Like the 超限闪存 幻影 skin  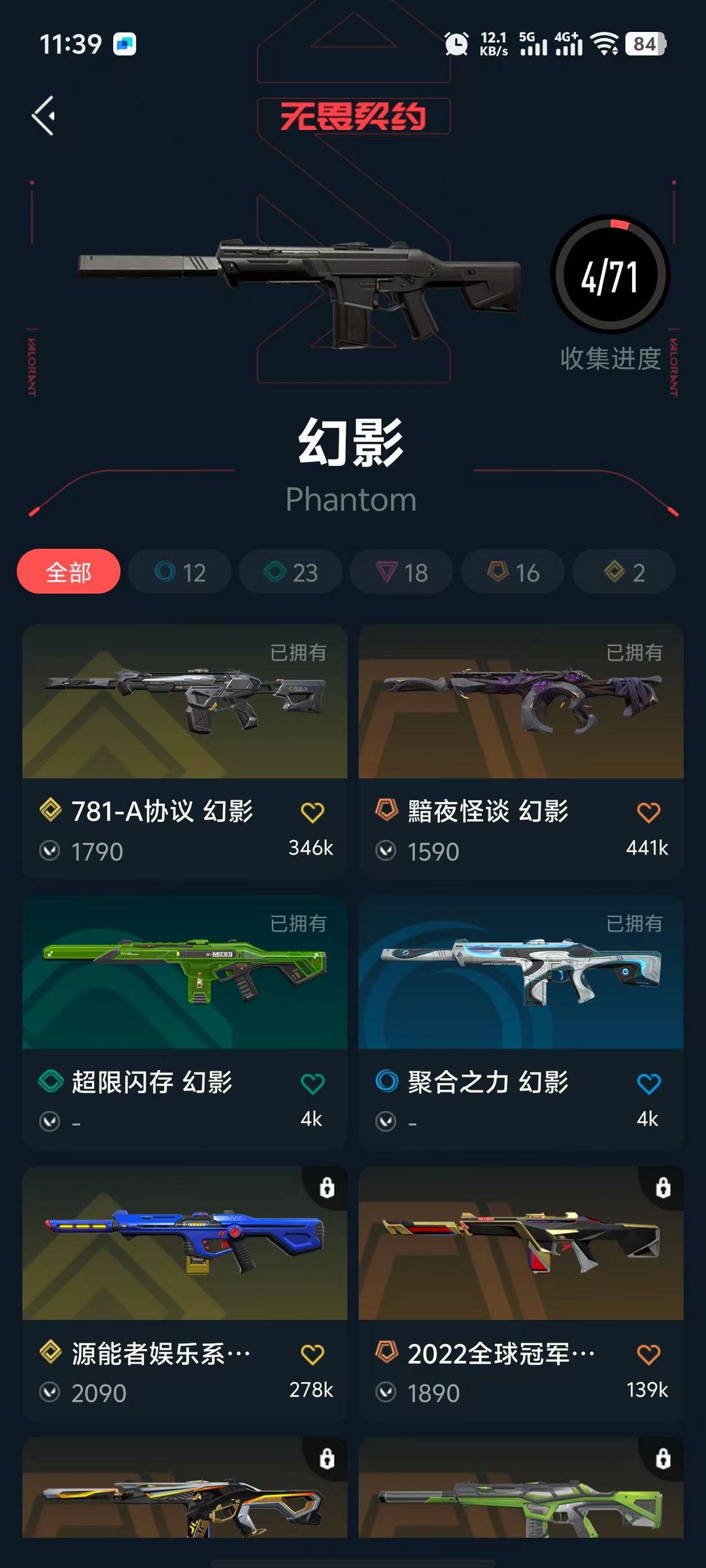(312, 1083)
